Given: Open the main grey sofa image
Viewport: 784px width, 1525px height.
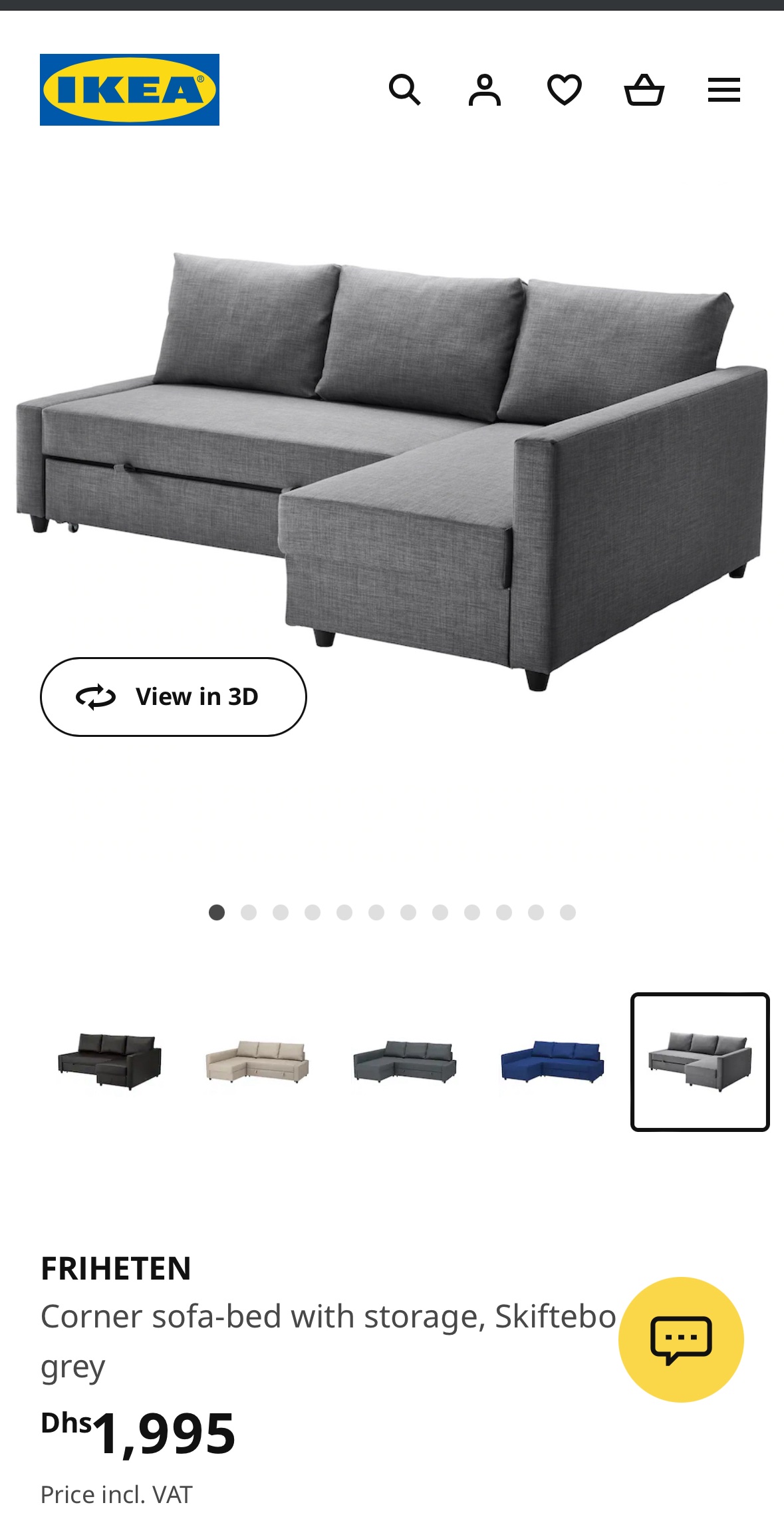Looking at the screenshot, I should (x=392, y=470).
